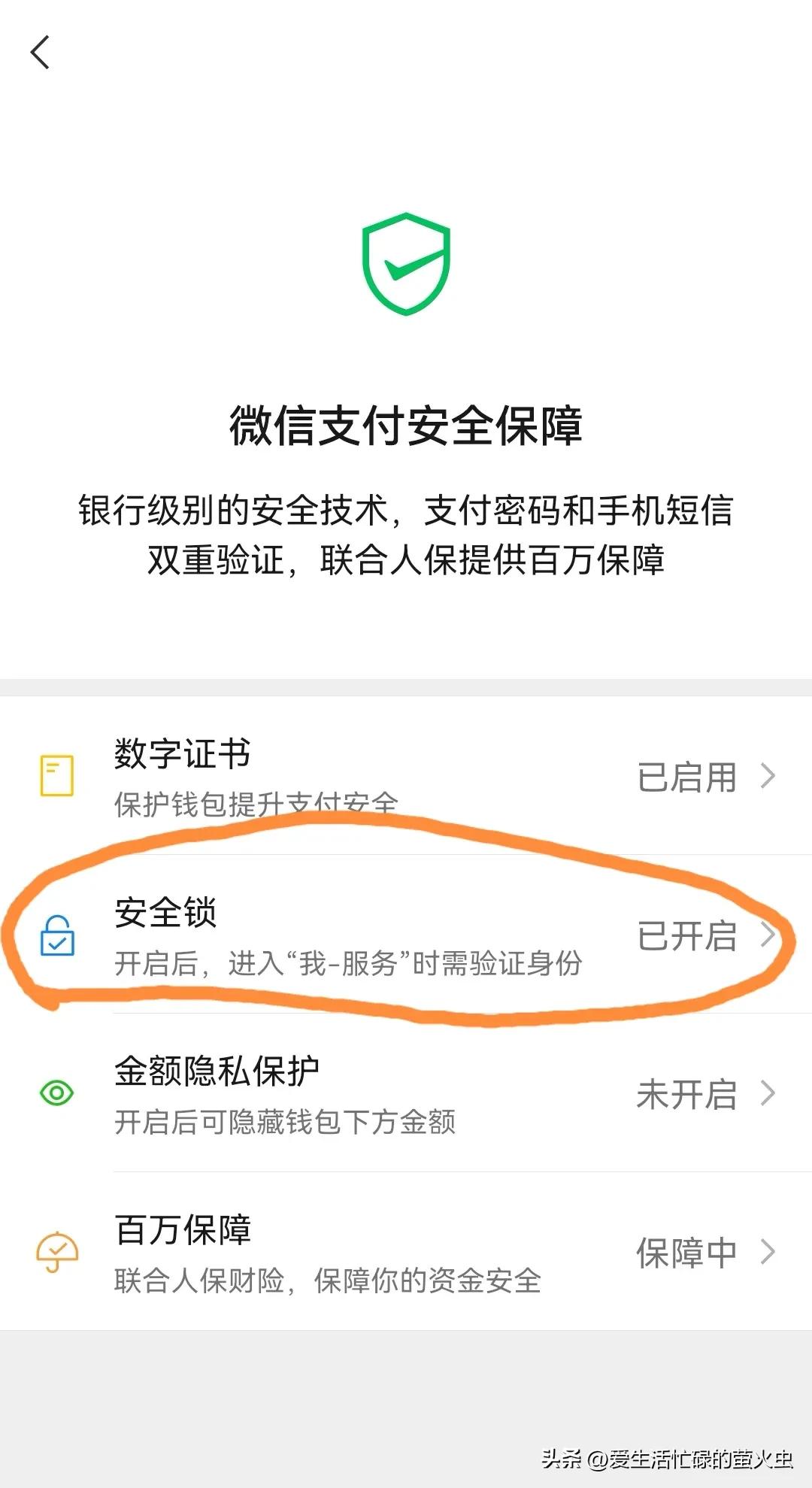812x1488 pixels.
Task: Open 安全锁 settings to disable it
Action: (x=406, y=935)
